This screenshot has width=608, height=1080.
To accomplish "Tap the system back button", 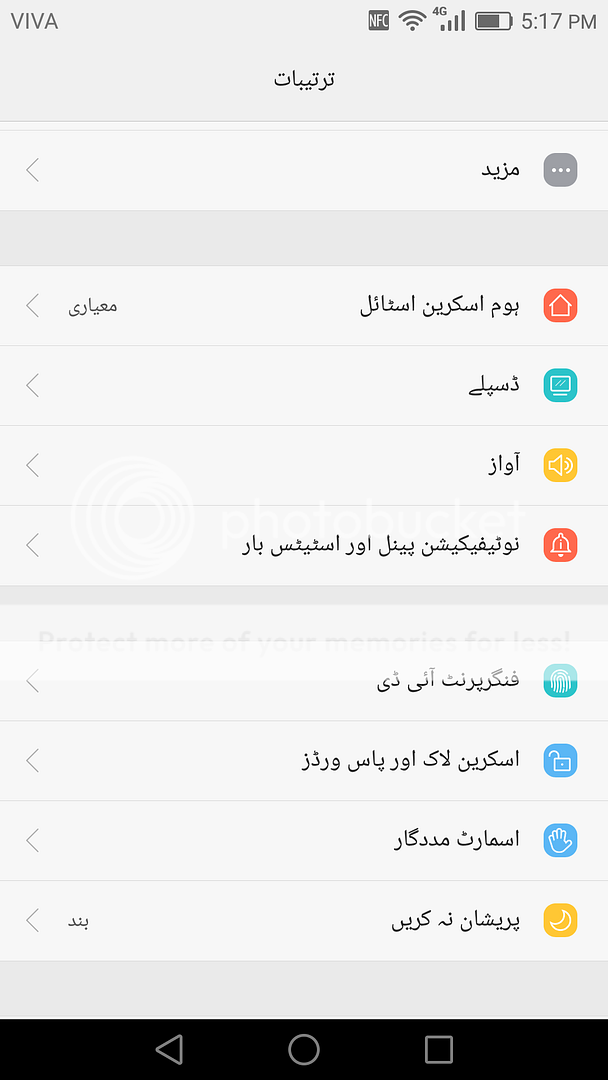I will point(169,1049).
